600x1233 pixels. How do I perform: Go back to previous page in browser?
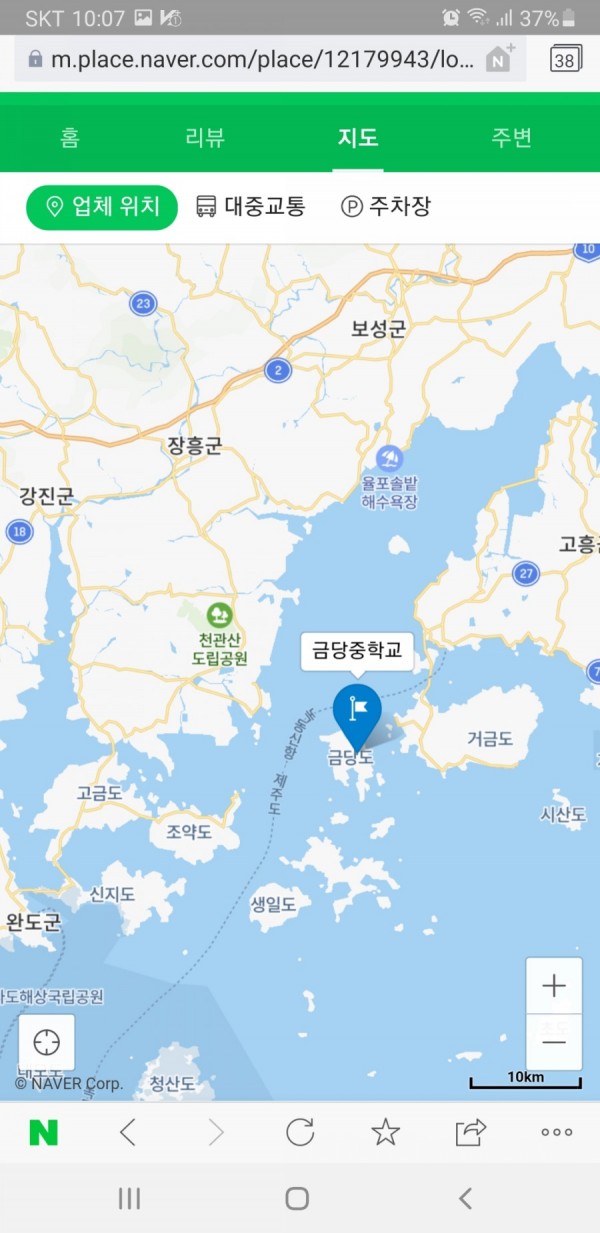coord(128,1132)
